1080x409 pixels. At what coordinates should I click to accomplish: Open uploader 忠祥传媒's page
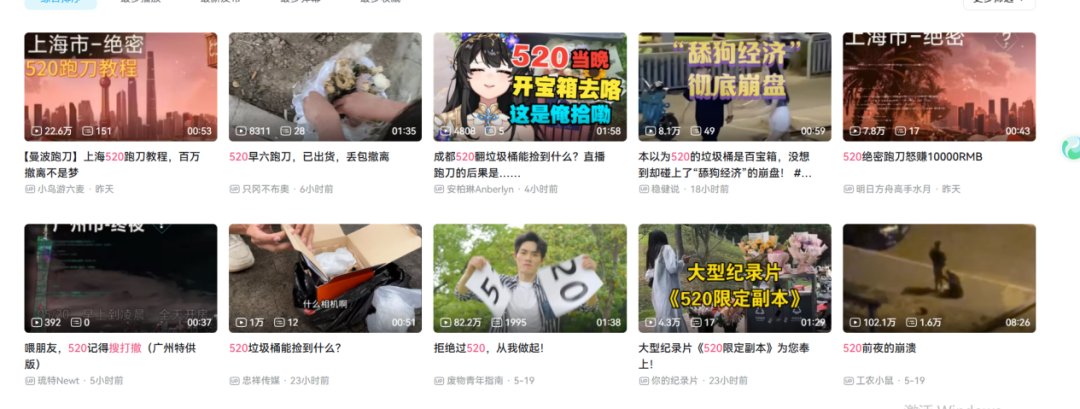pos(263,381)
